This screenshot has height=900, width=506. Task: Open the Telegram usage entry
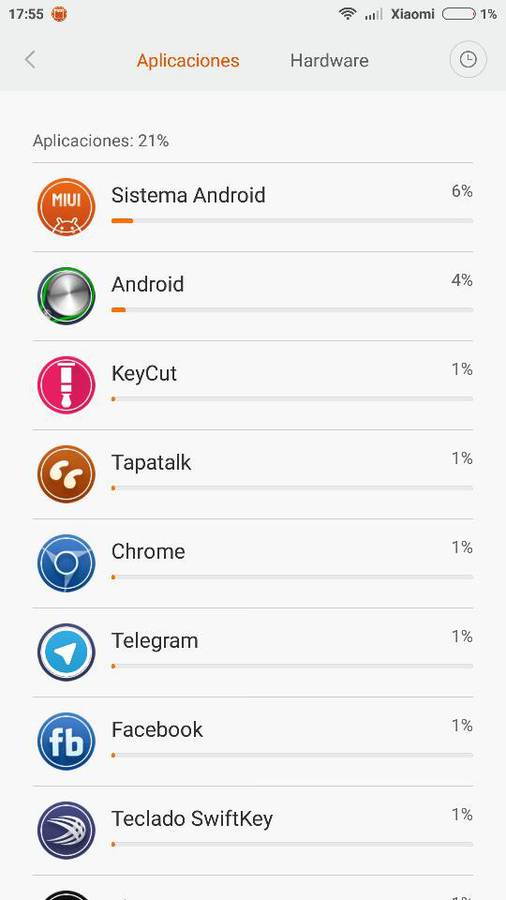click(x=253, y=653)
